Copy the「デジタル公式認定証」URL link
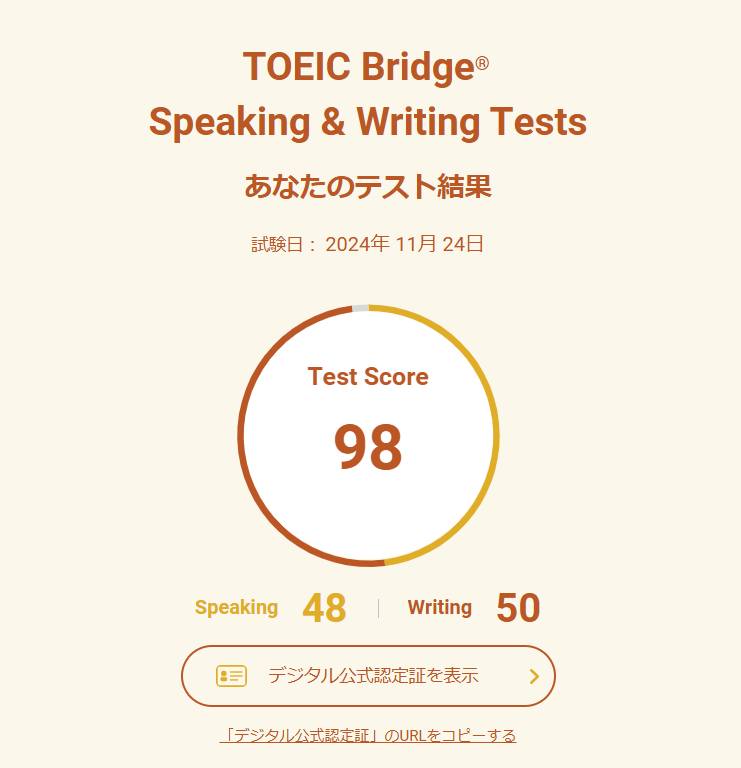 click(x=368, y=736)
